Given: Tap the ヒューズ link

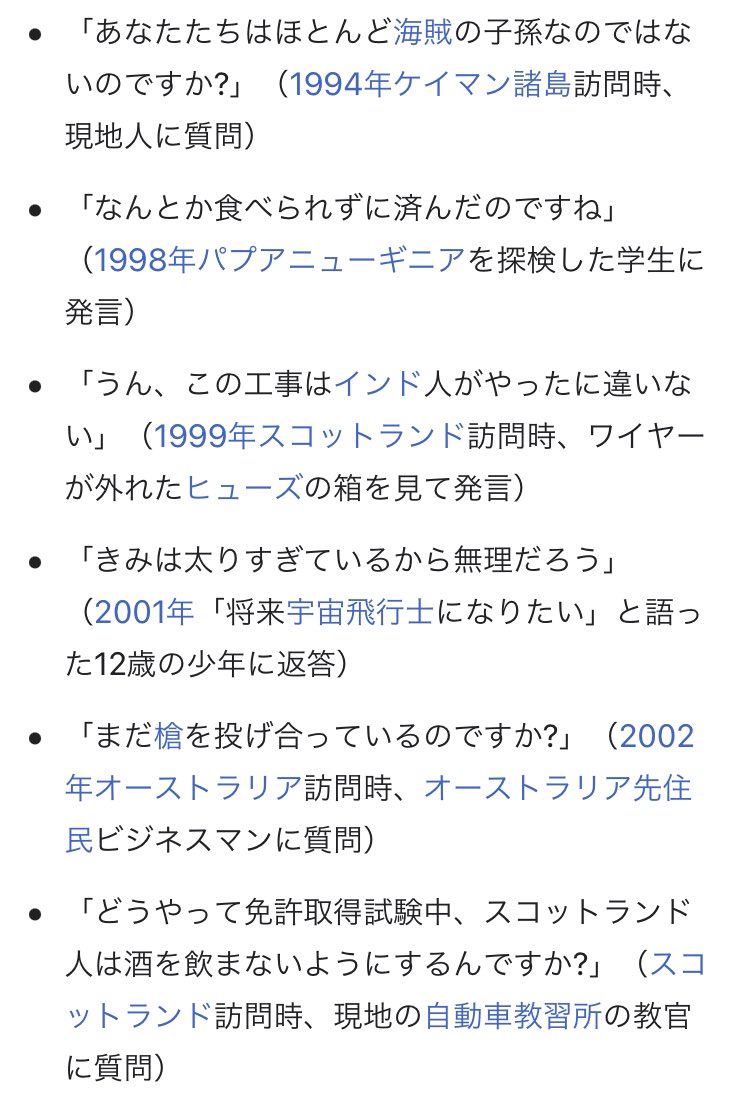Looking at the screenshot, I should (244, 487).
